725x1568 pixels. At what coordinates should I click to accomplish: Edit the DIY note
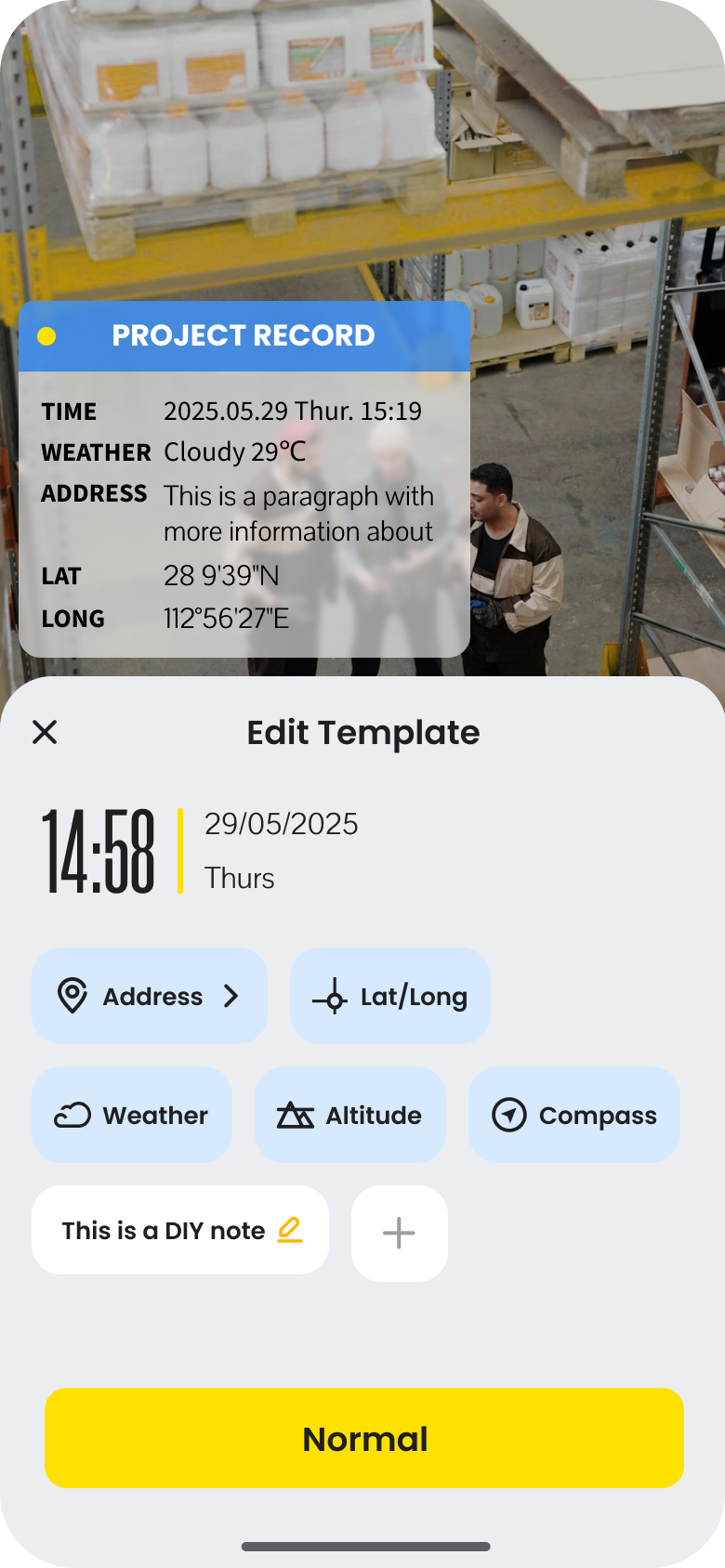tap(180, 1230)
